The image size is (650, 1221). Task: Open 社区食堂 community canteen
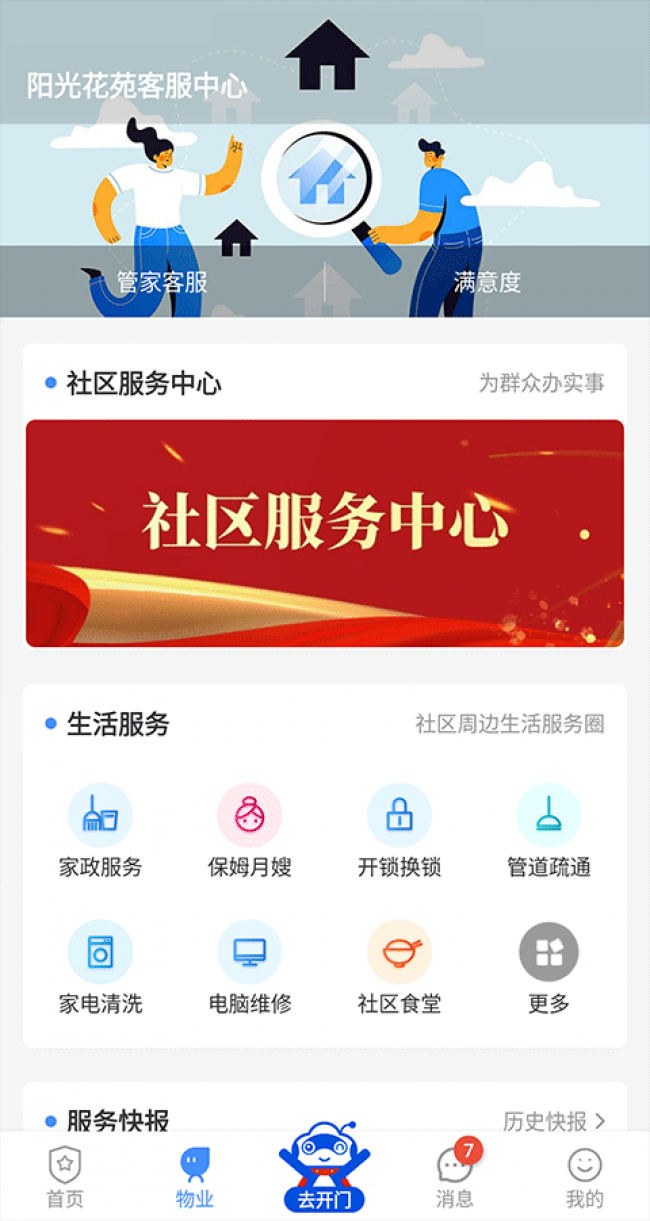point(399,966)
